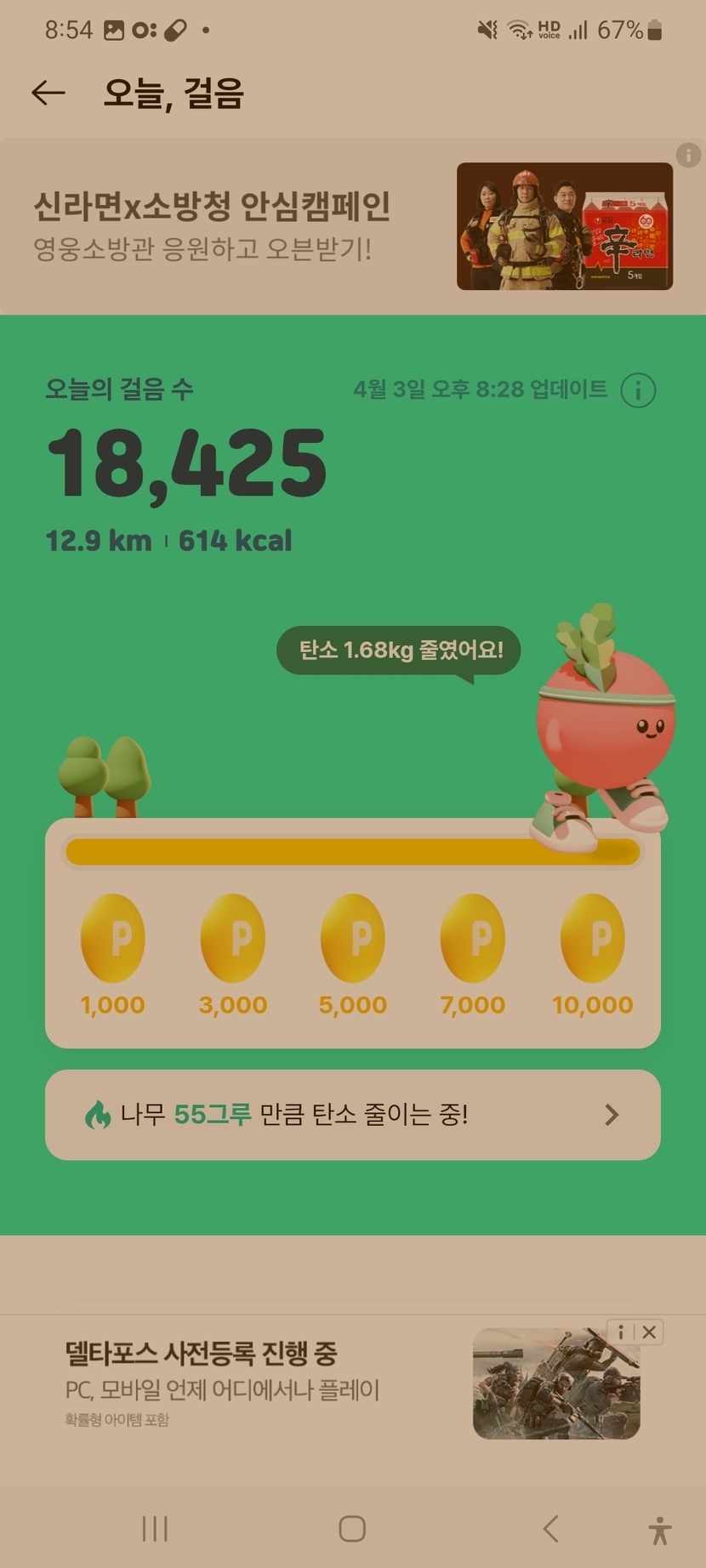706x1568 pixels.
Task: Claim the 1,000 steps point coin
Action: pyautogui.click(x=113, y=939)
